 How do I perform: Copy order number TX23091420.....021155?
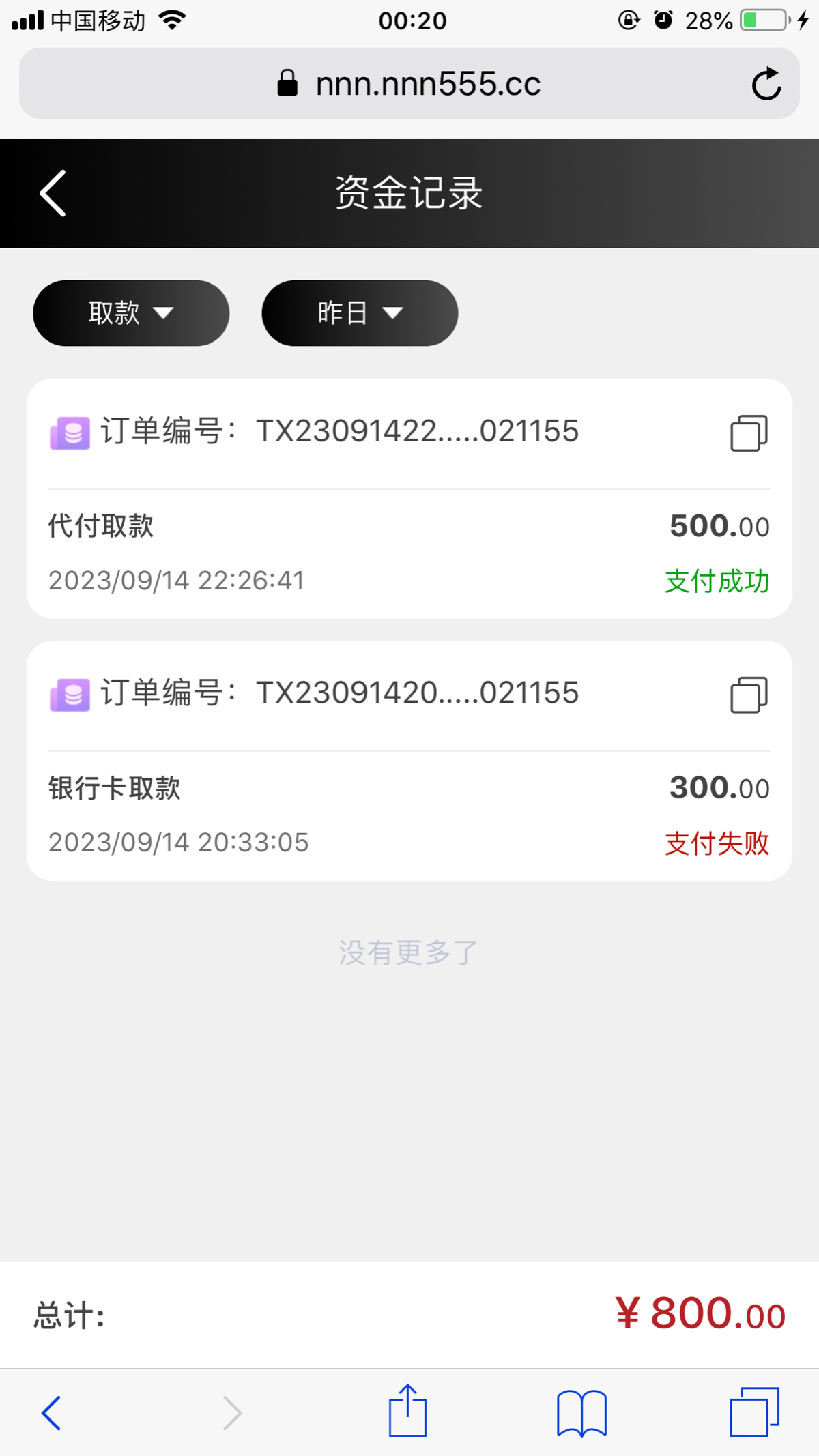(x=748, y=695)
